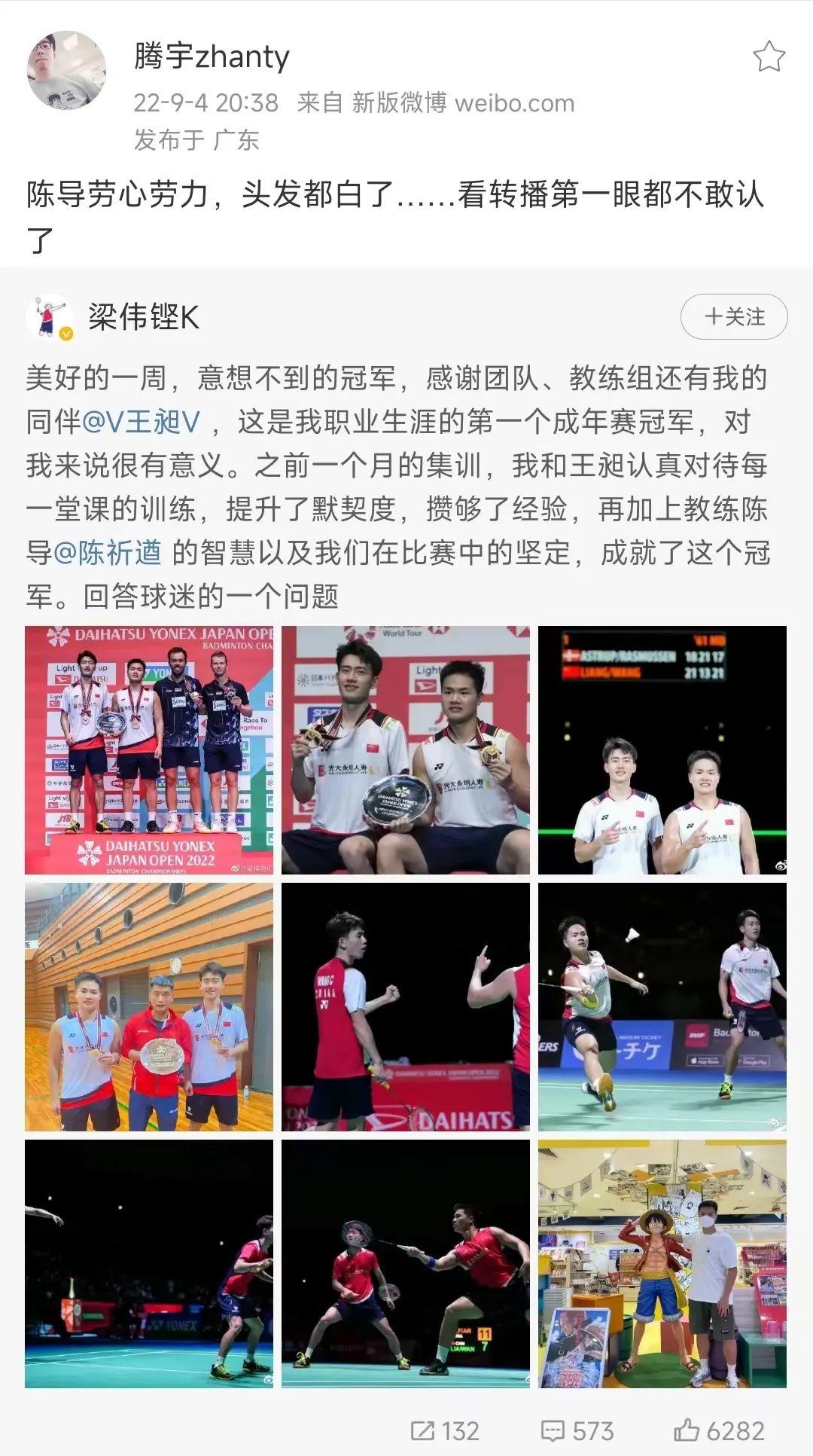View the photo of two players holding medals
813x1456 pixels.
(406, 750)
